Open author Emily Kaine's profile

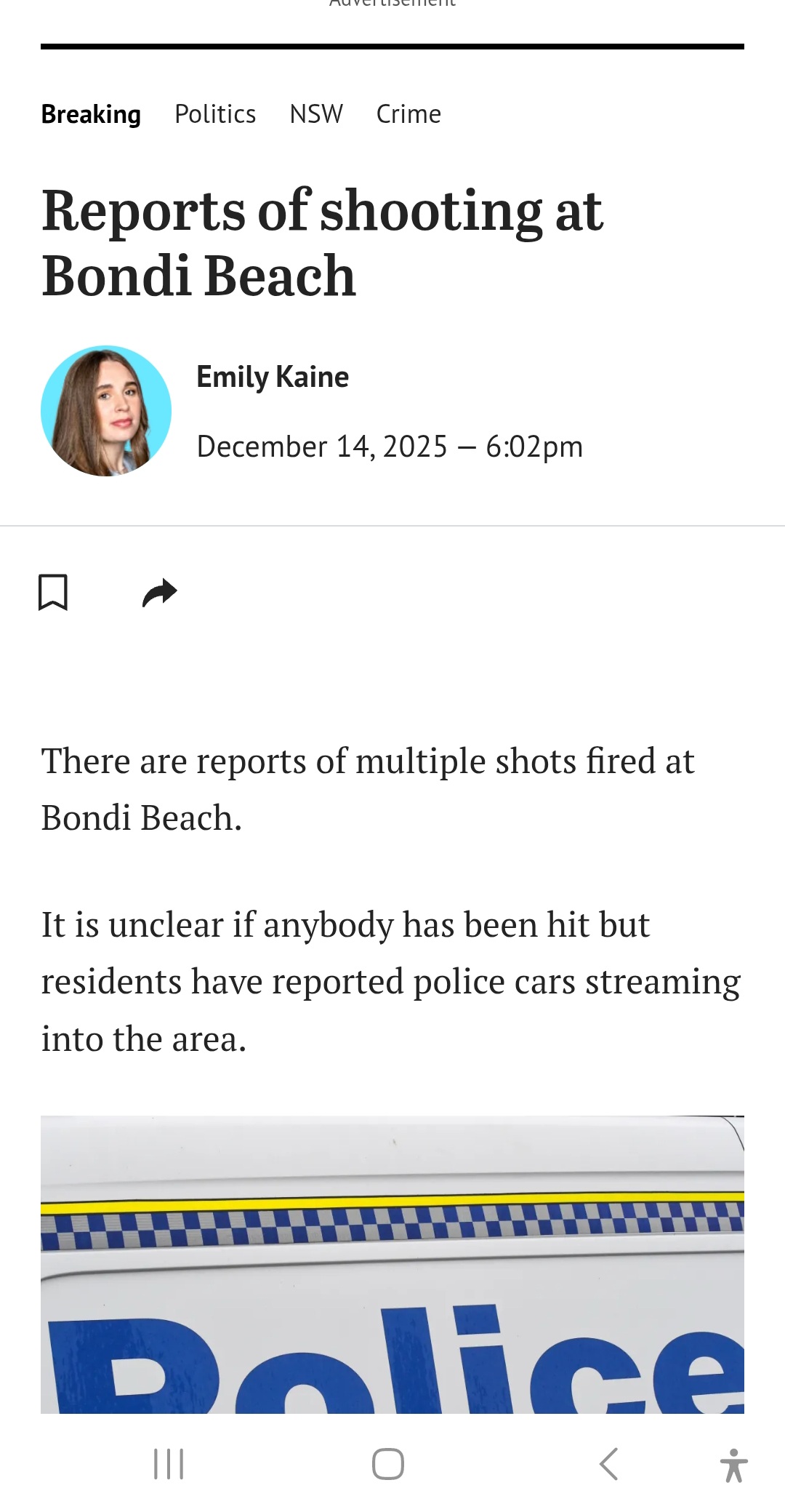coord(273,377)
